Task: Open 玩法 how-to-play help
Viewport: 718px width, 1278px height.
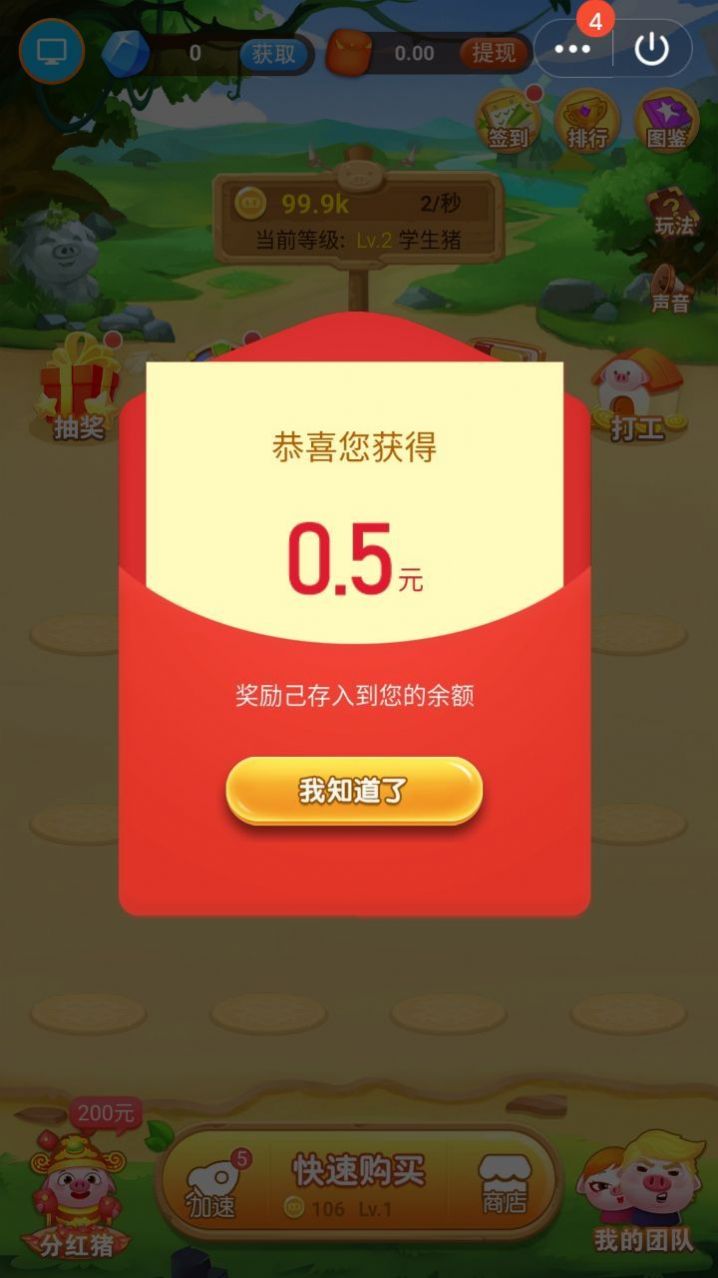Action: [x=672, y=213]
